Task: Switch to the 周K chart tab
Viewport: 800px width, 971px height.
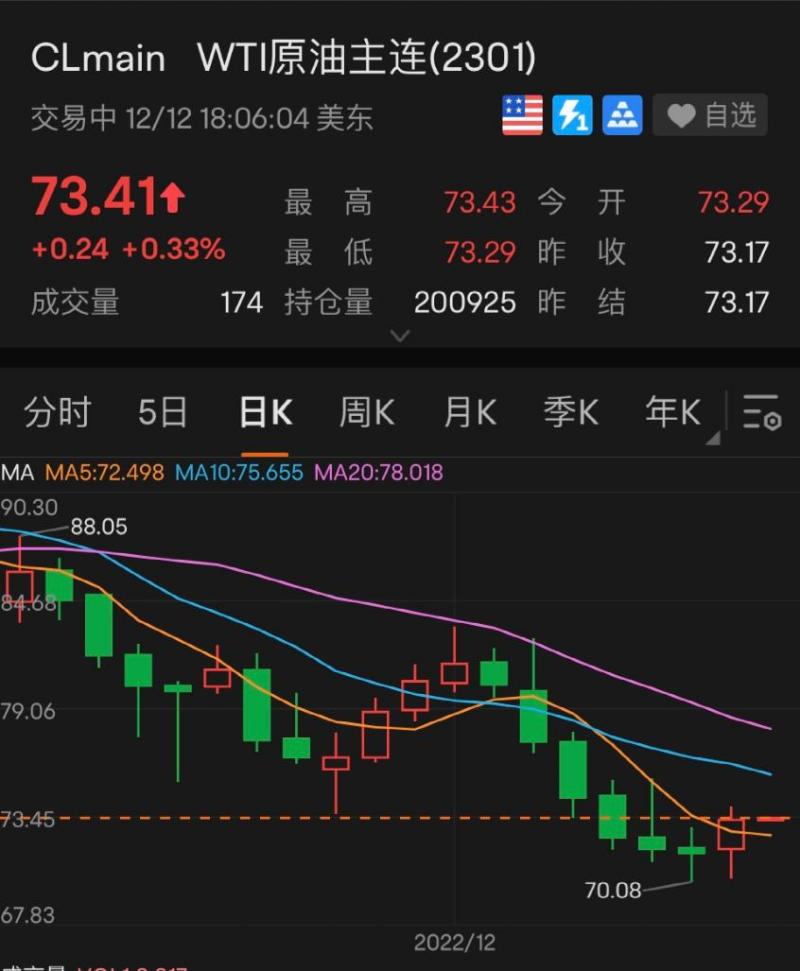Action: click(367, 412)
